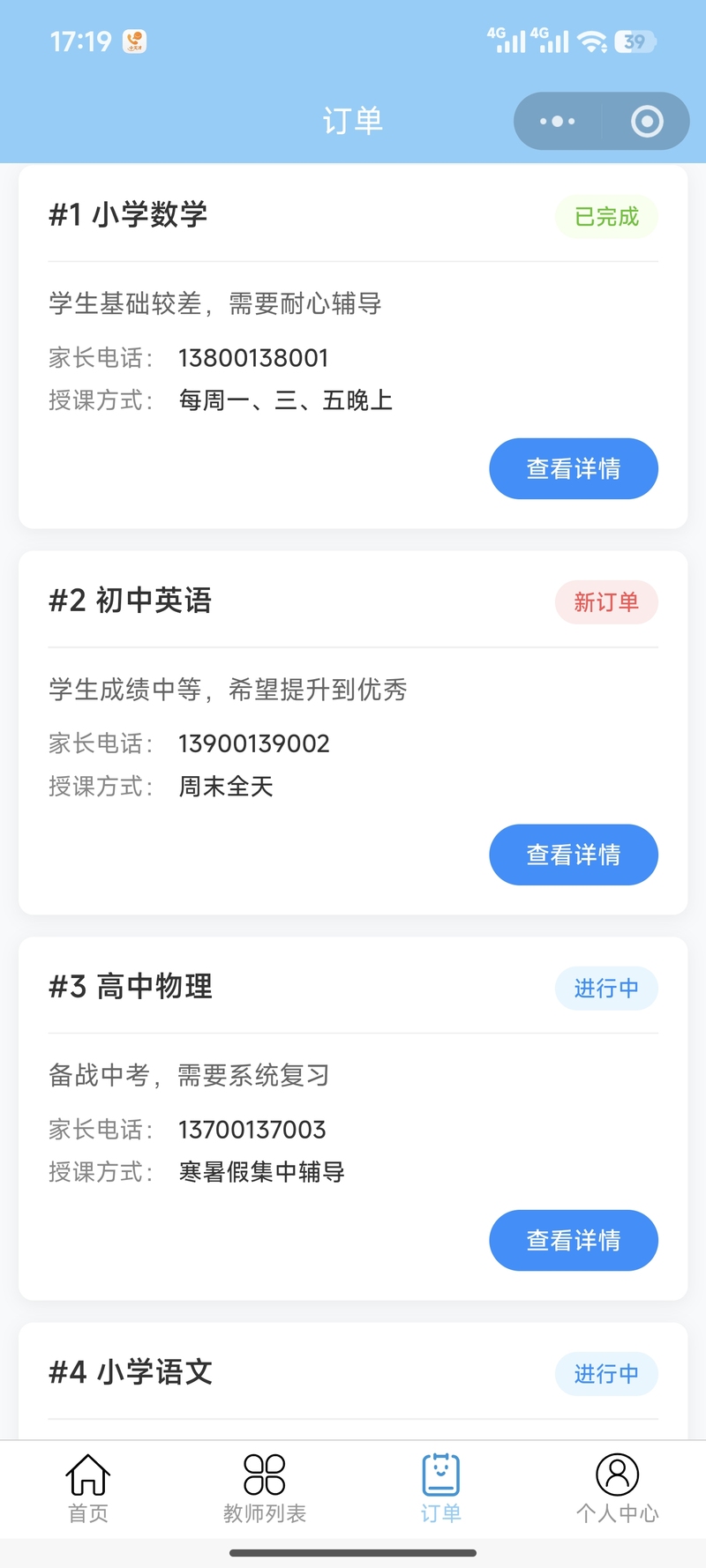
Task: Open the mini program more-options menu
Action: (558, 122)
